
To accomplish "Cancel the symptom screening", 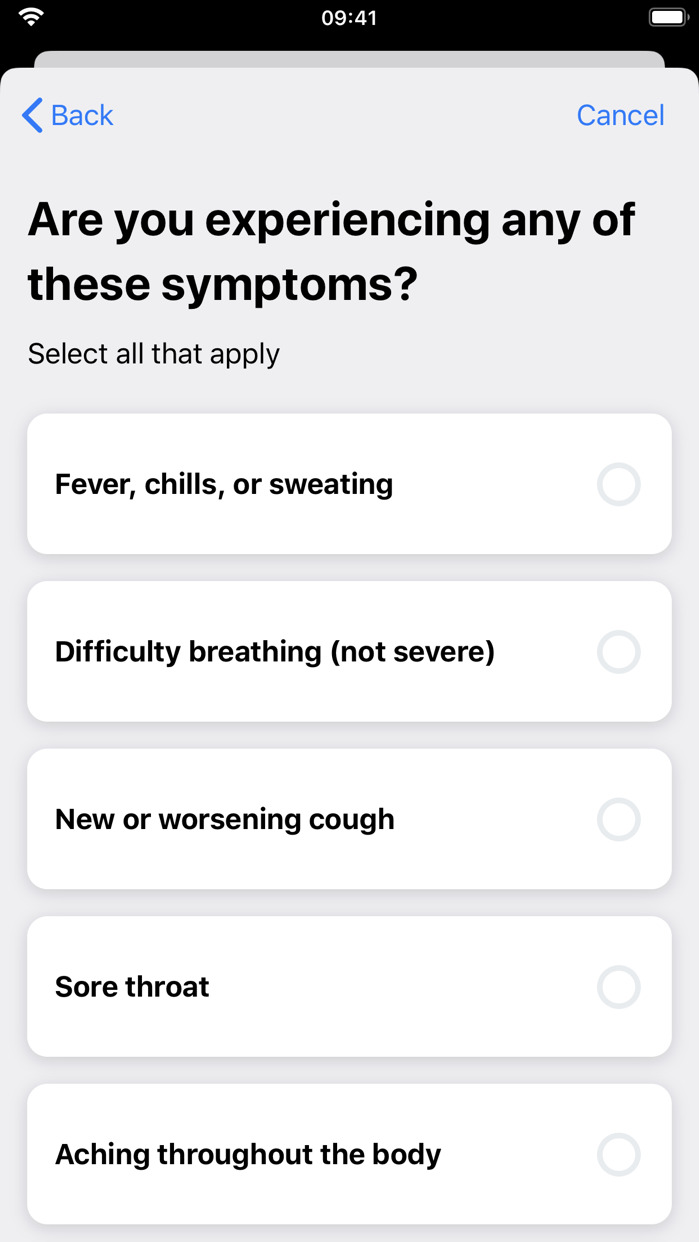I will point(620,116).
